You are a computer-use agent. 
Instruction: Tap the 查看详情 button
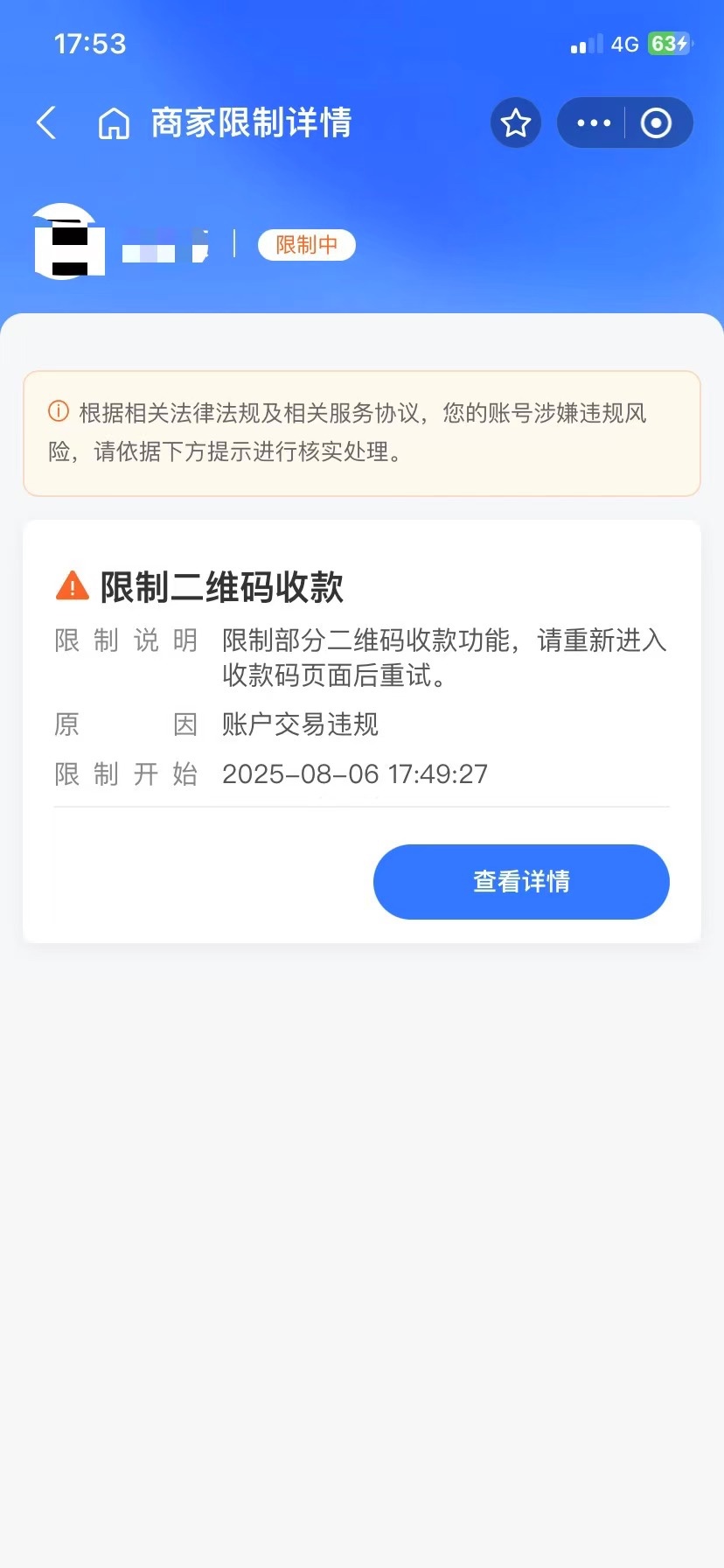(x=521, y=881)
